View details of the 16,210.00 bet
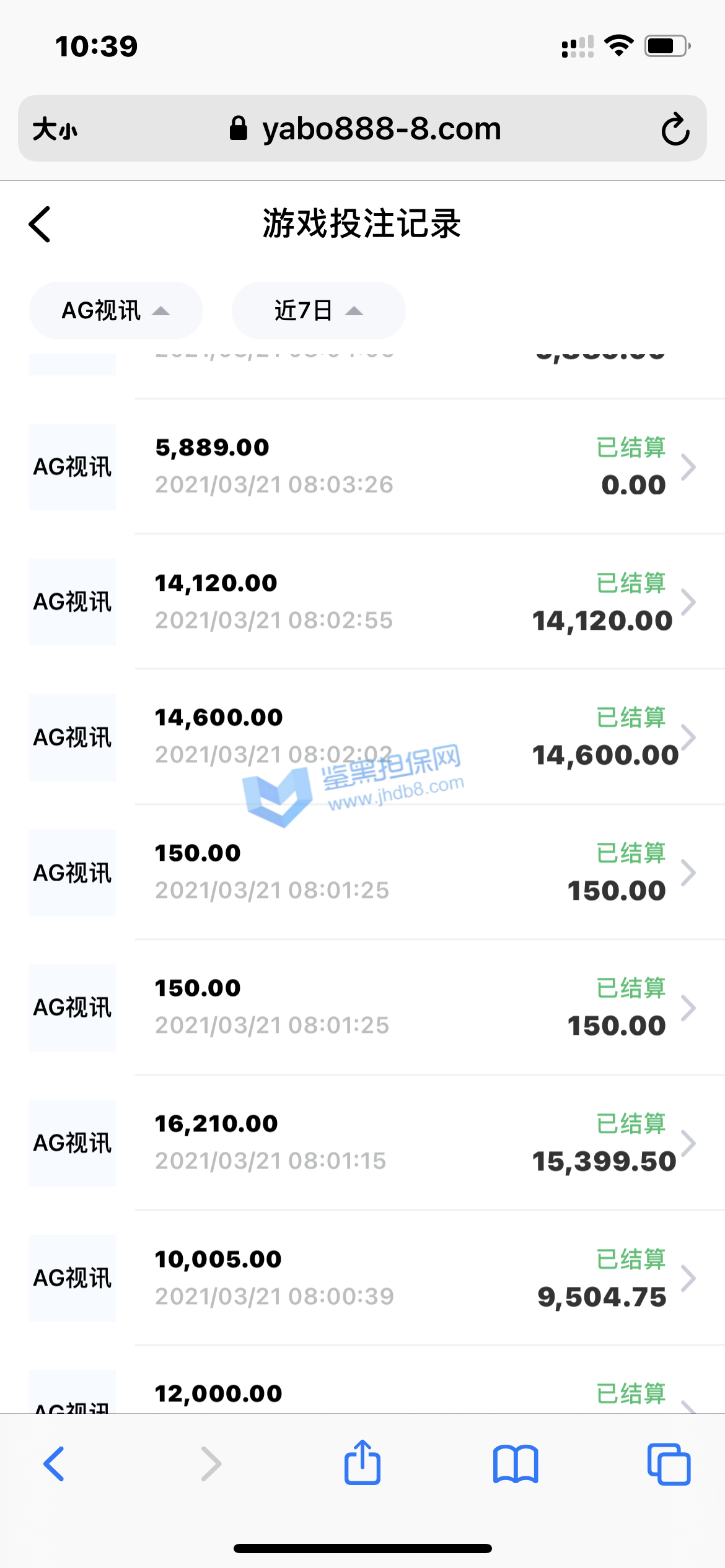The height and width of the screenshot is (1568, 725). (x=409, y=1143)
